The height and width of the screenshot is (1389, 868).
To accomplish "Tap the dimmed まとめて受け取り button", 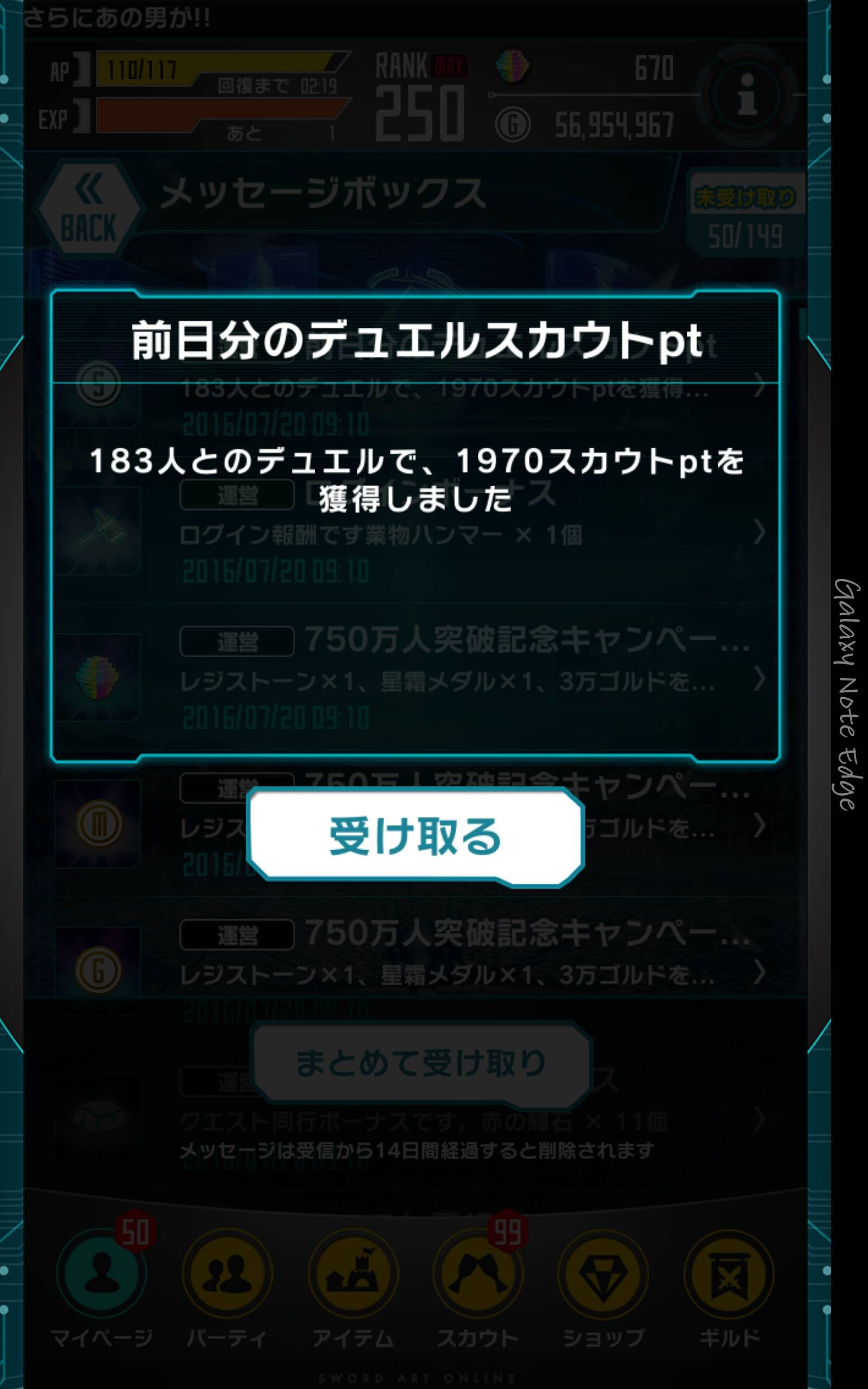I will [422, 1063].
